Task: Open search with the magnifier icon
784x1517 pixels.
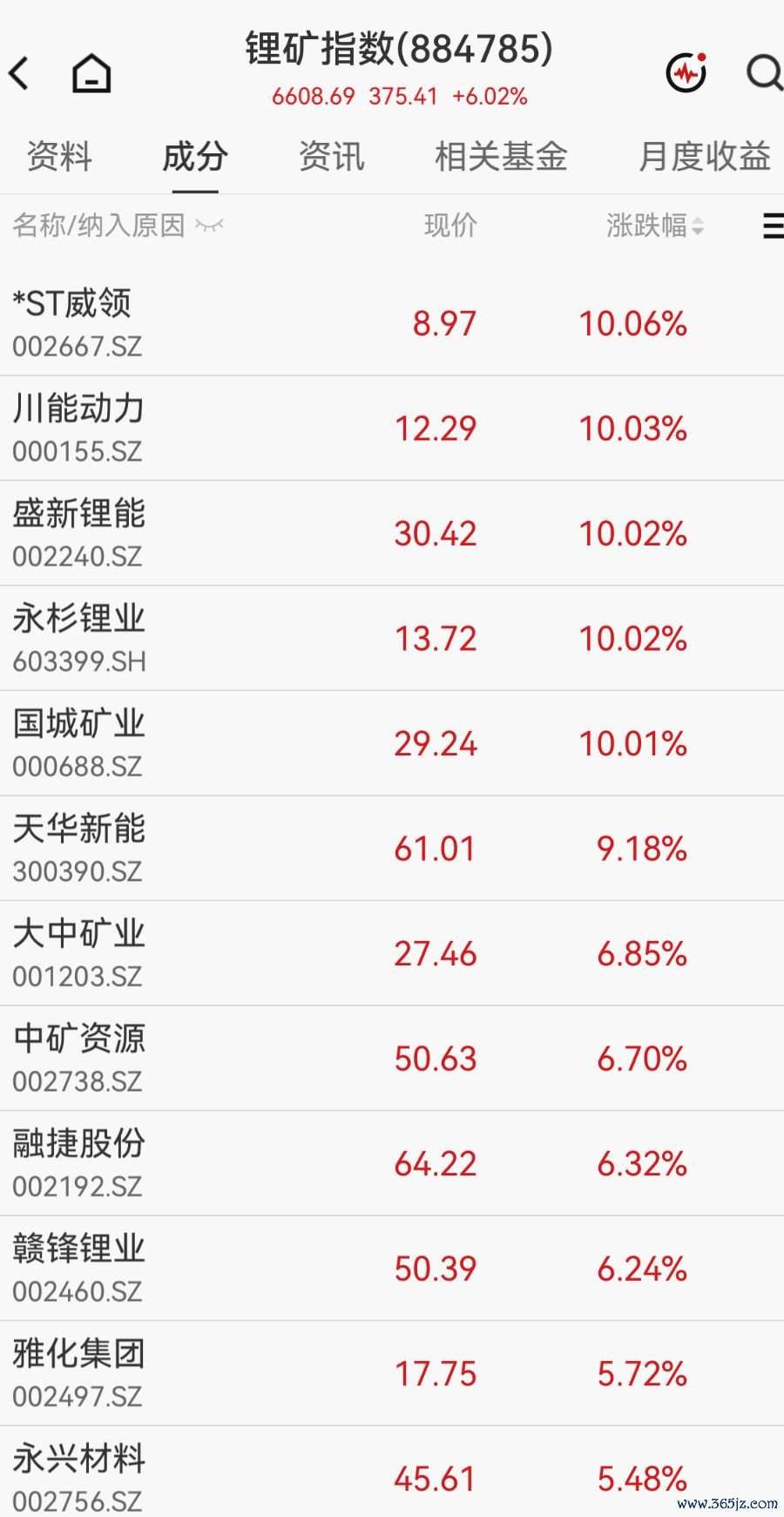Action: (x=765, y=73)
